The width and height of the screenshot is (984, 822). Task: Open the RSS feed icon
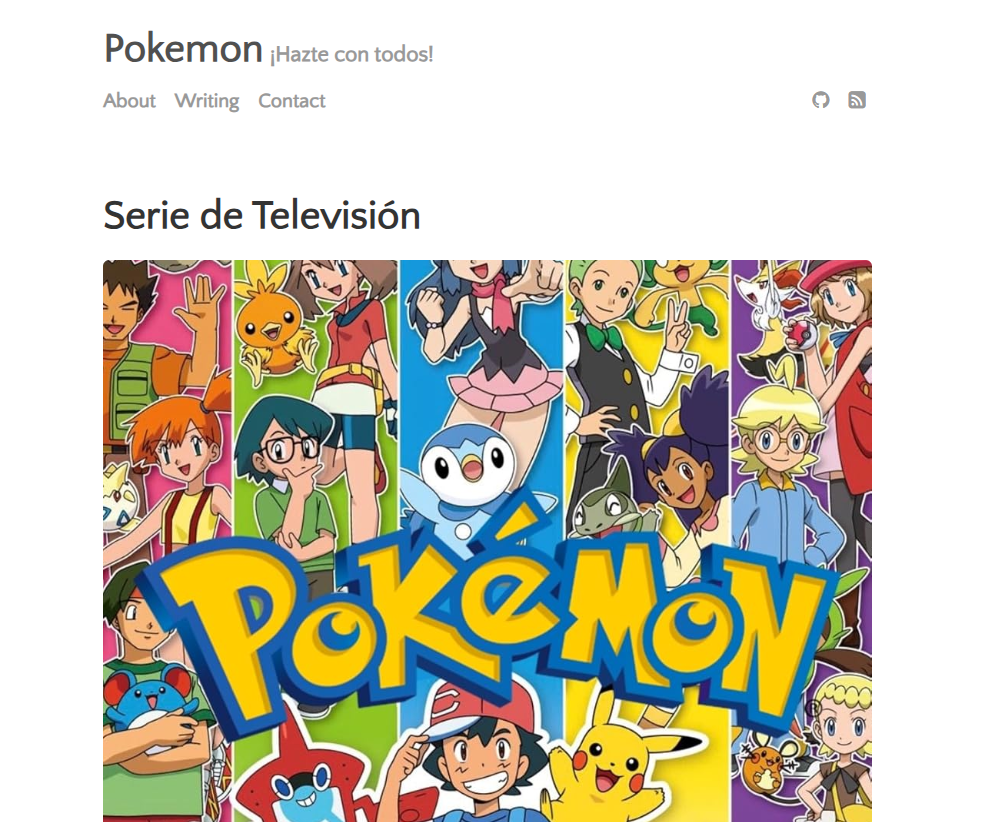856,100
